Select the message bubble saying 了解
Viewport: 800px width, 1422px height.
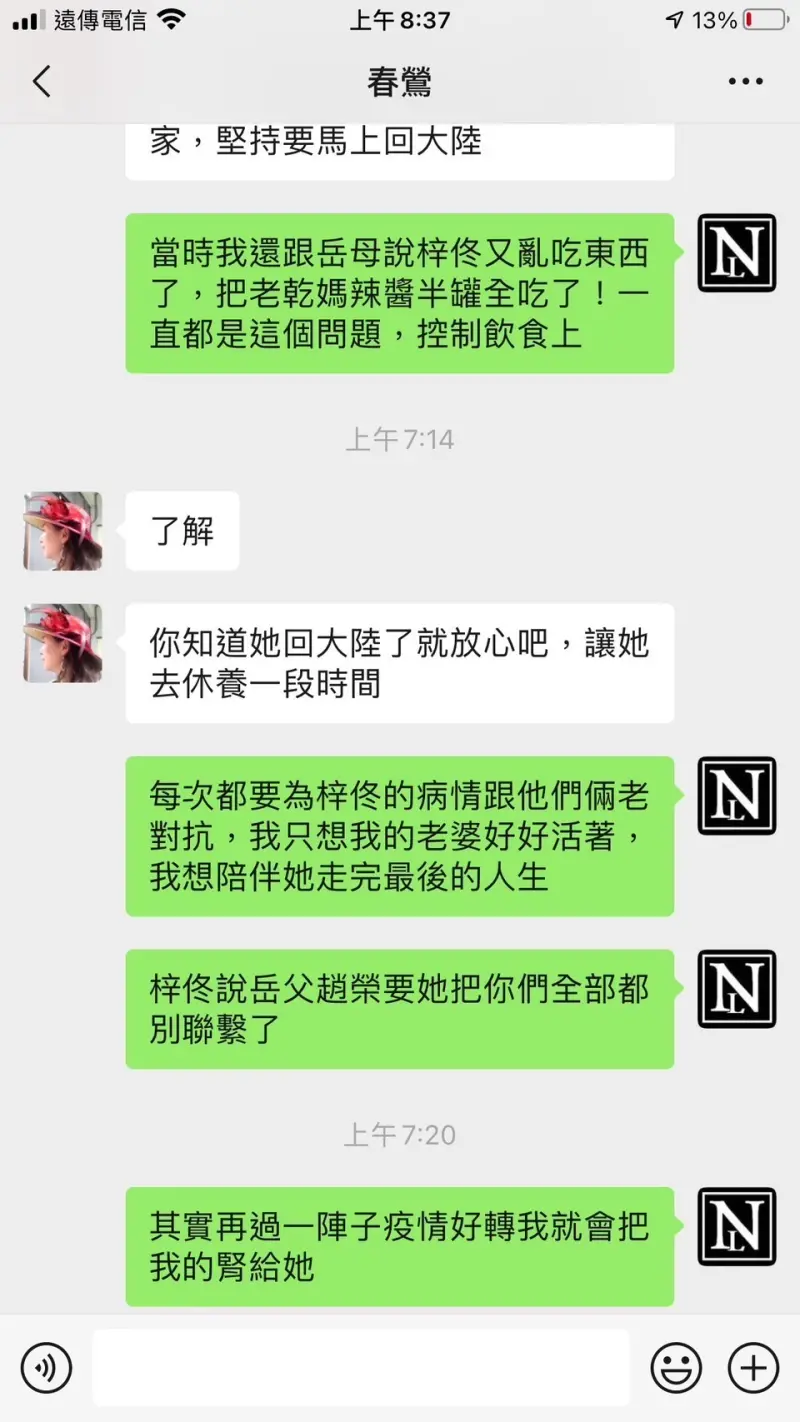coord(182,531)
